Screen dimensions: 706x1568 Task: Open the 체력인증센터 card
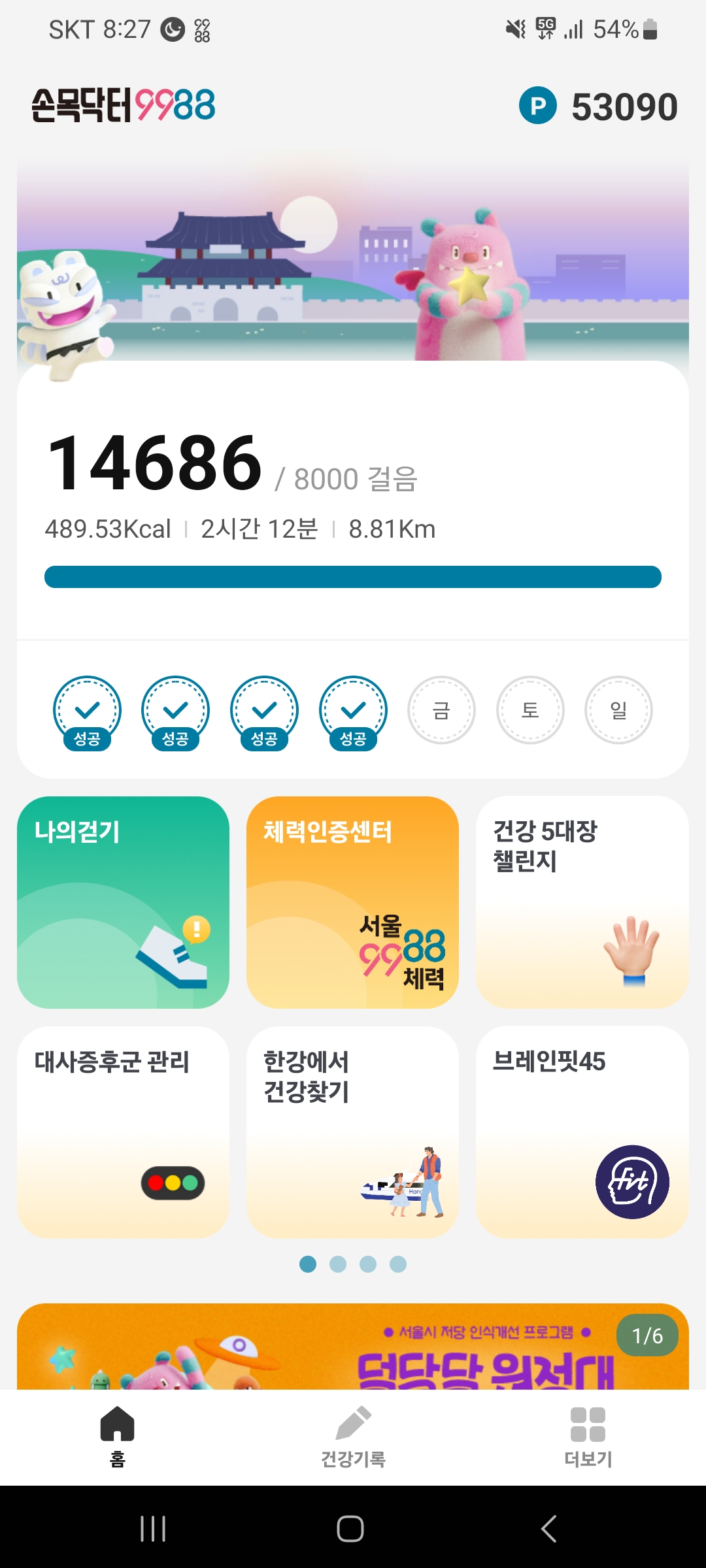click(352, 902)
